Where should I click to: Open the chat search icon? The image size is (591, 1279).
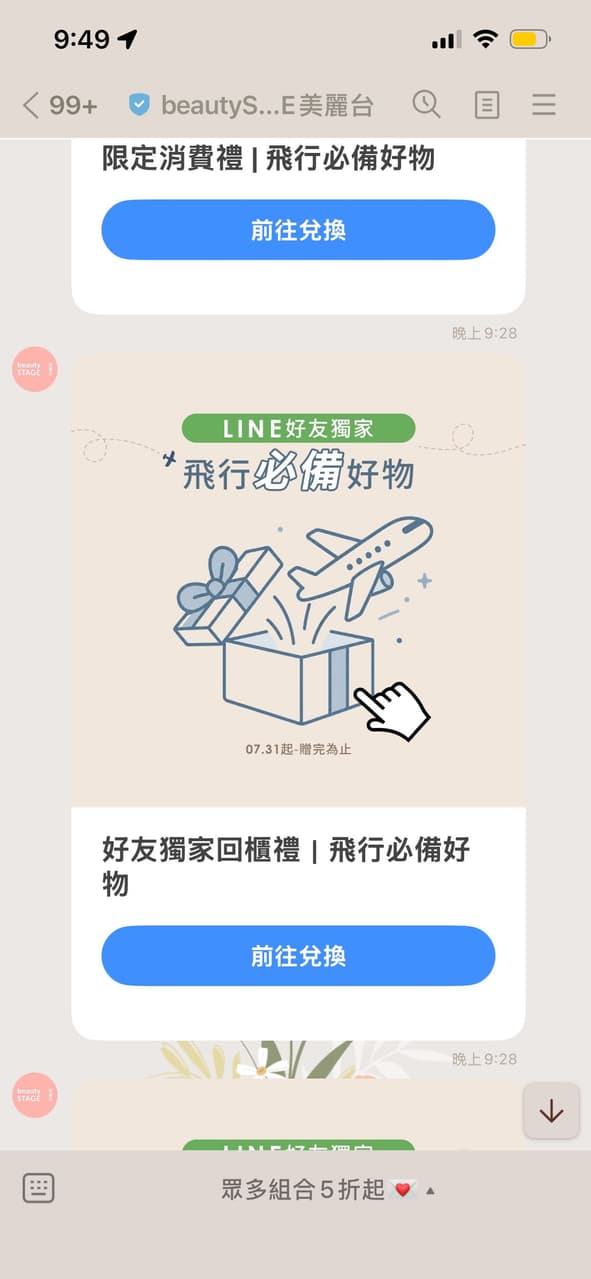pos(427,104)
